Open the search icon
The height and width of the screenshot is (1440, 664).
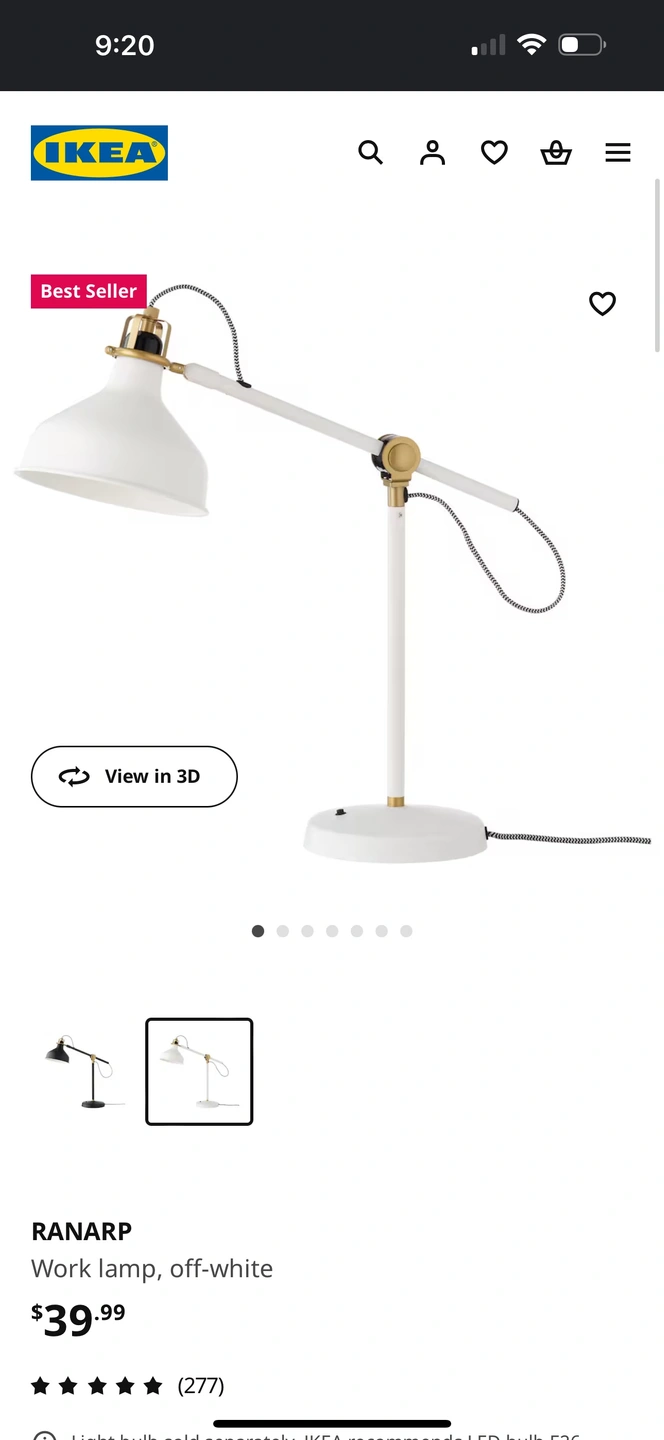pos(370,153)
